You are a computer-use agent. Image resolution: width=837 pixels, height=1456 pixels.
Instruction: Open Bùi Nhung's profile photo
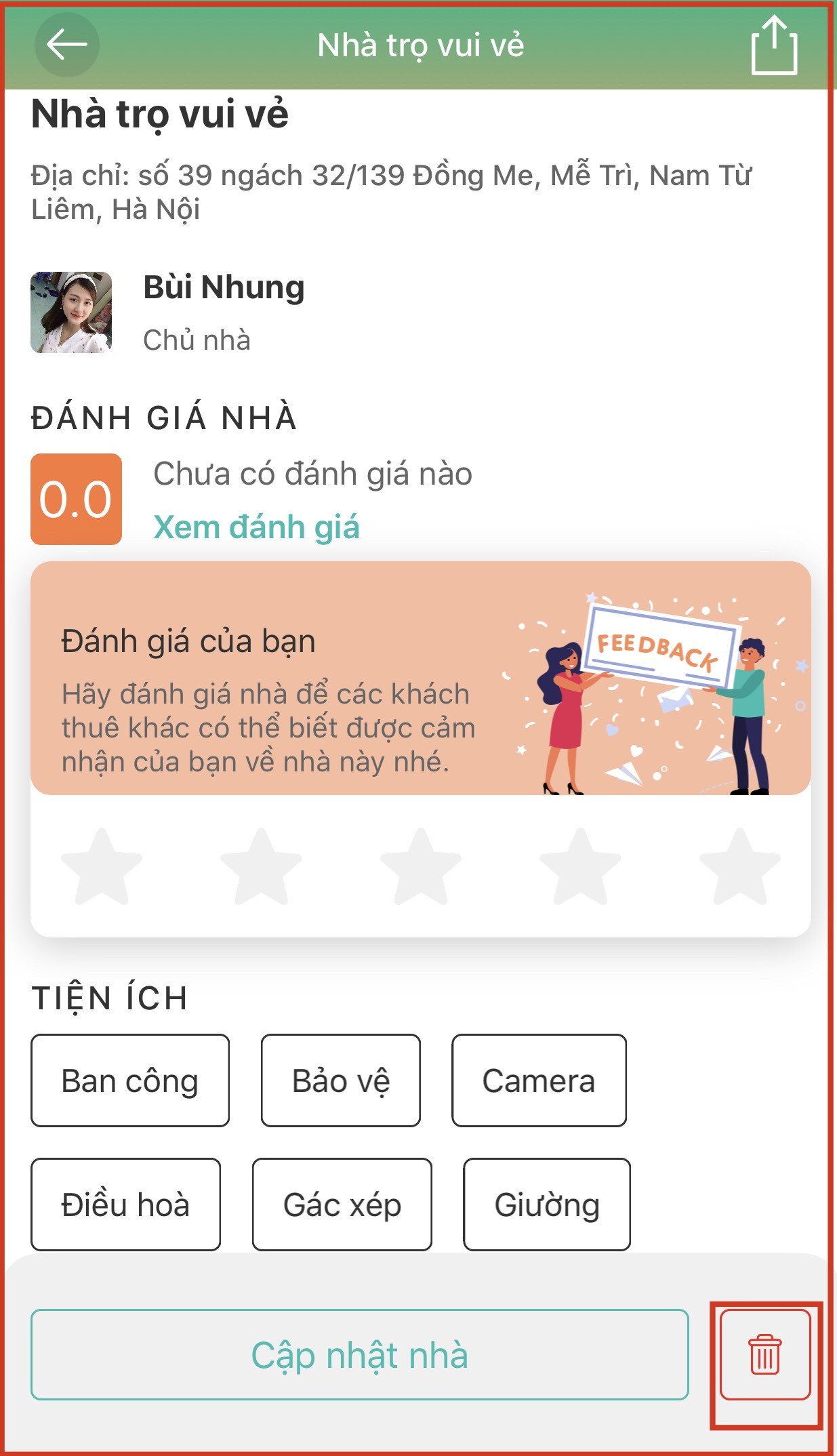point(71,312)
